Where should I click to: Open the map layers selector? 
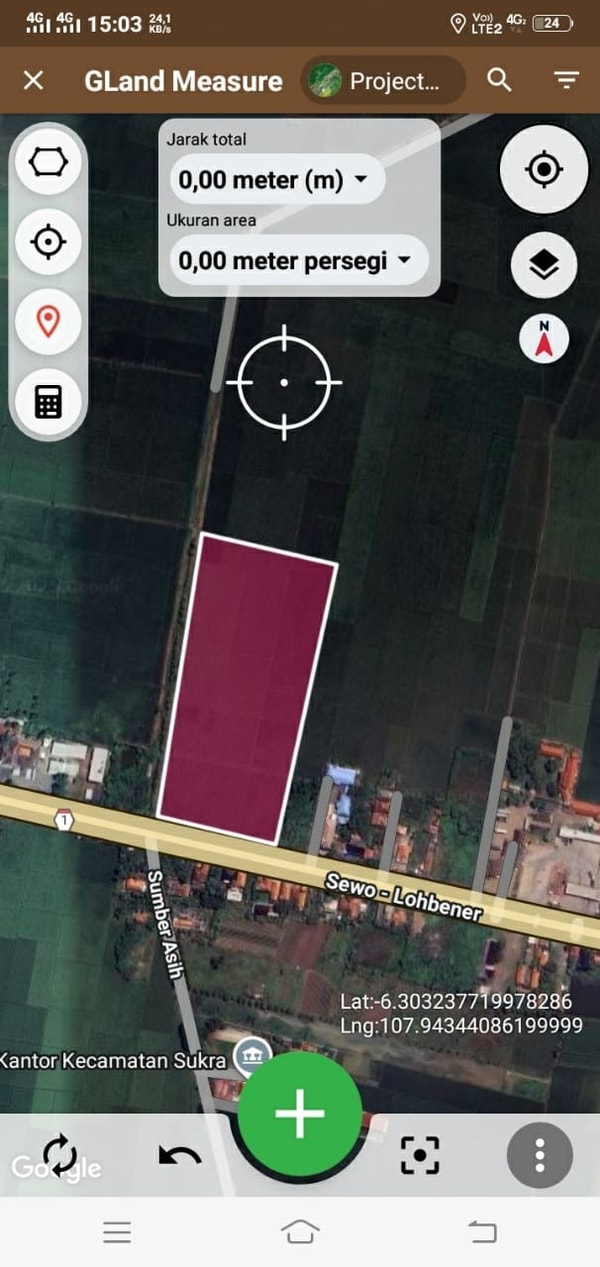click(543, 264)
